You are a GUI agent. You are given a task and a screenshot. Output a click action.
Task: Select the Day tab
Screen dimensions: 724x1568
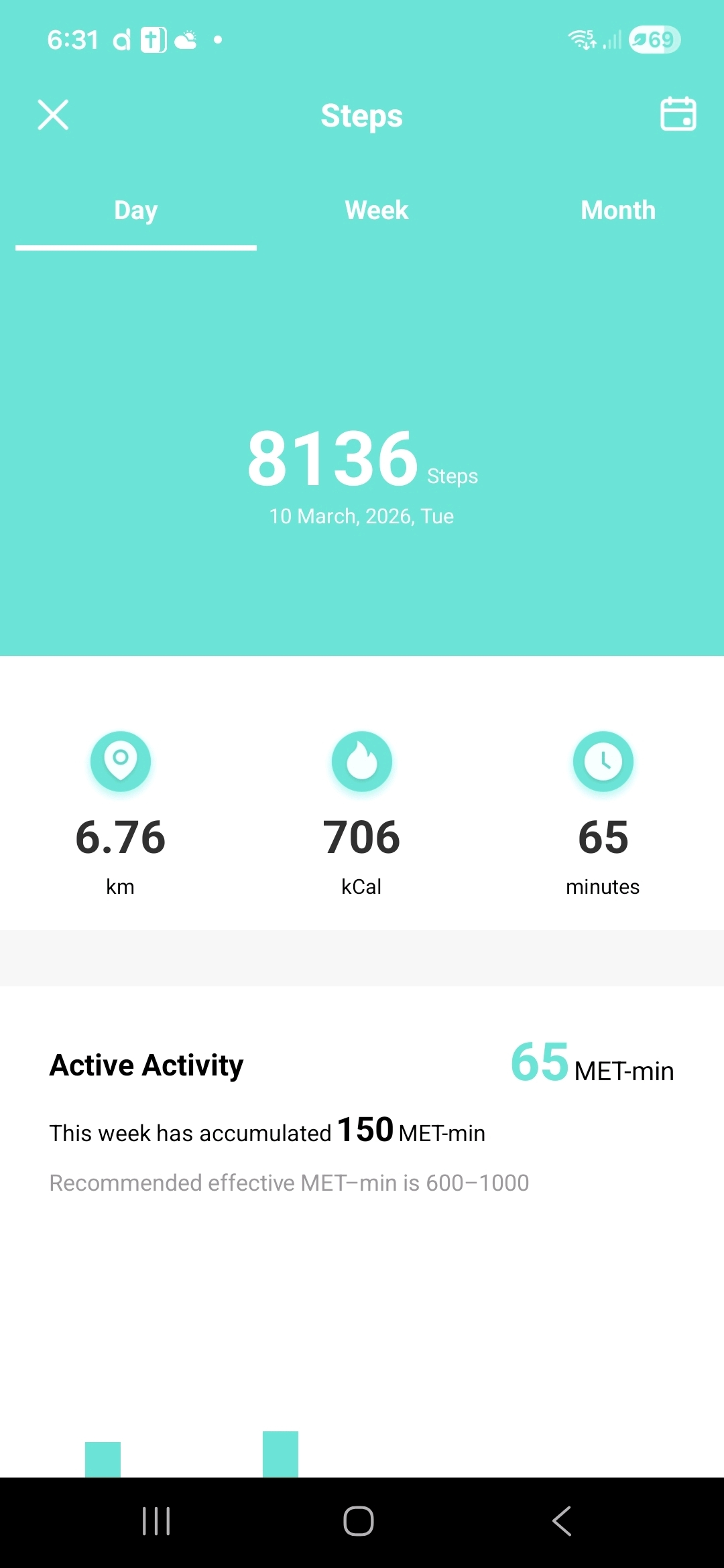[136, 210]
